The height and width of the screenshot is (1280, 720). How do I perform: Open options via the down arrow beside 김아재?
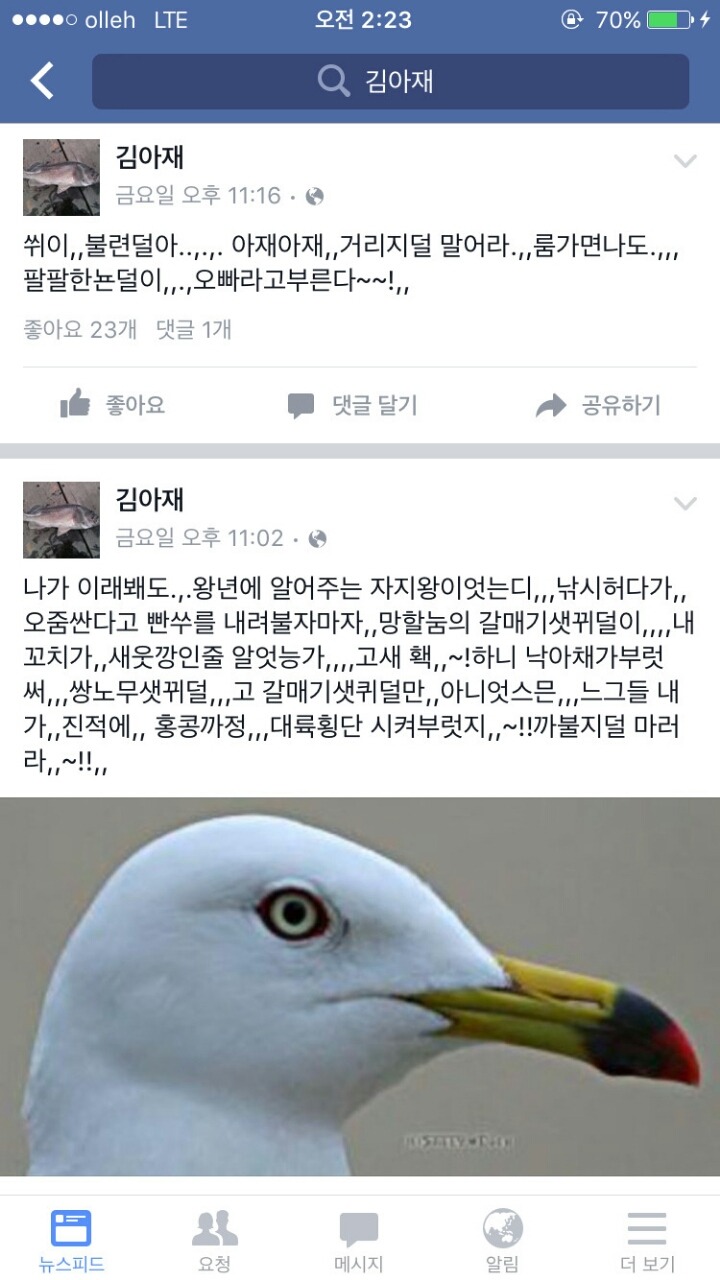coord(685,160)
